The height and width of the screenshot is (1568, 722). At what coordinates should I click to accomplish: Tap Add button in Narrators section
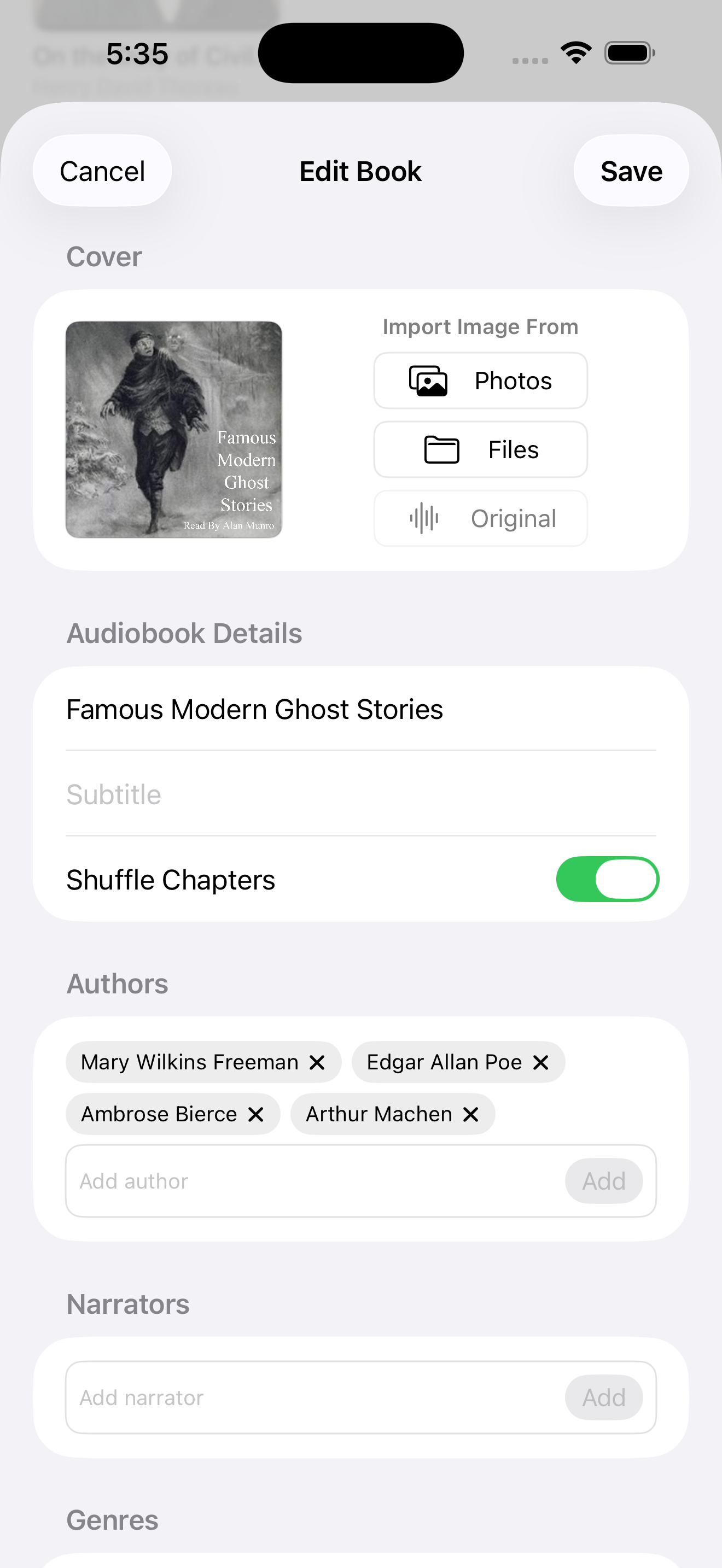603,1397
